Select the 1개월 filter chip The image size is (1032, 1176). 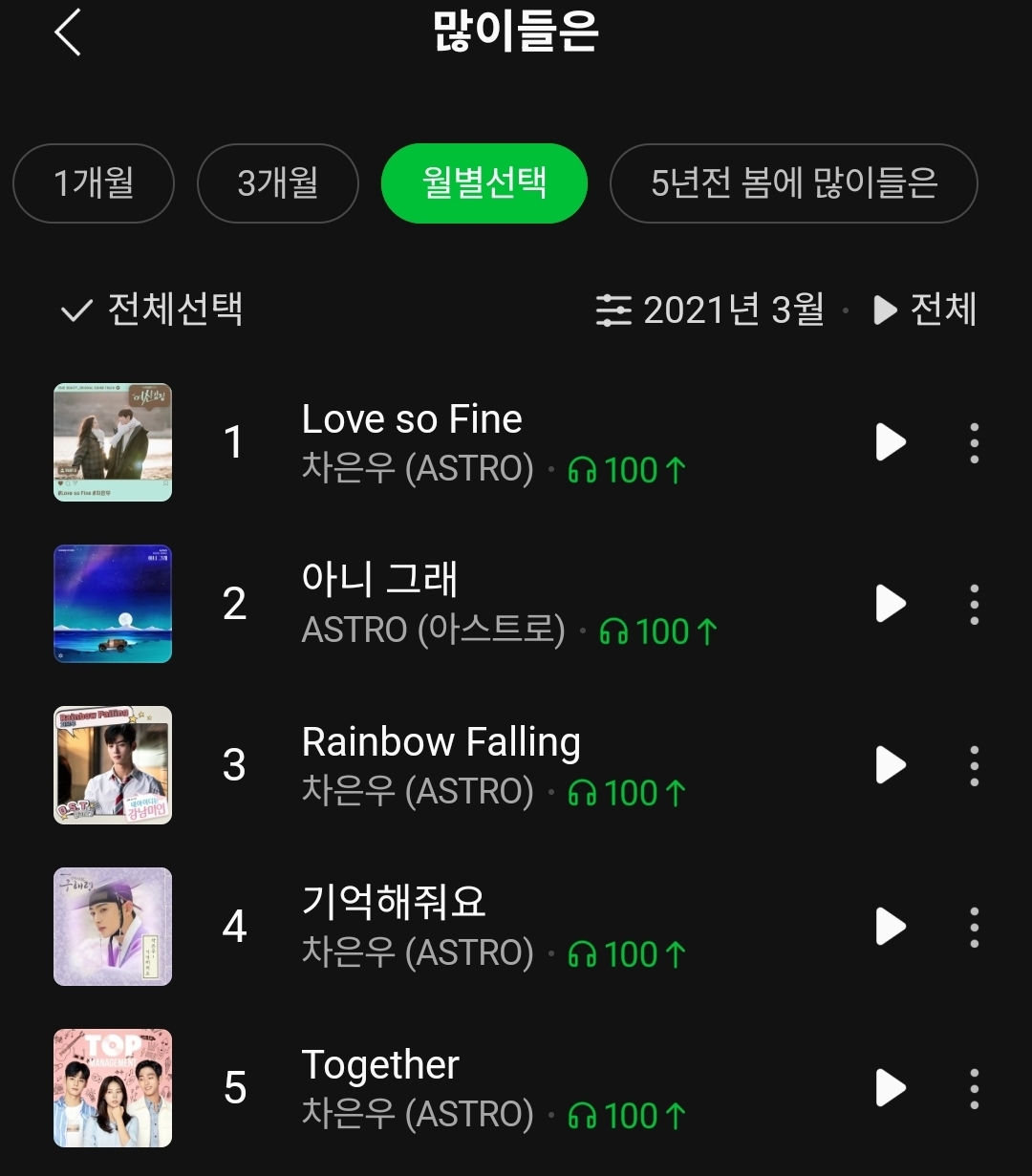click(94, 182)
